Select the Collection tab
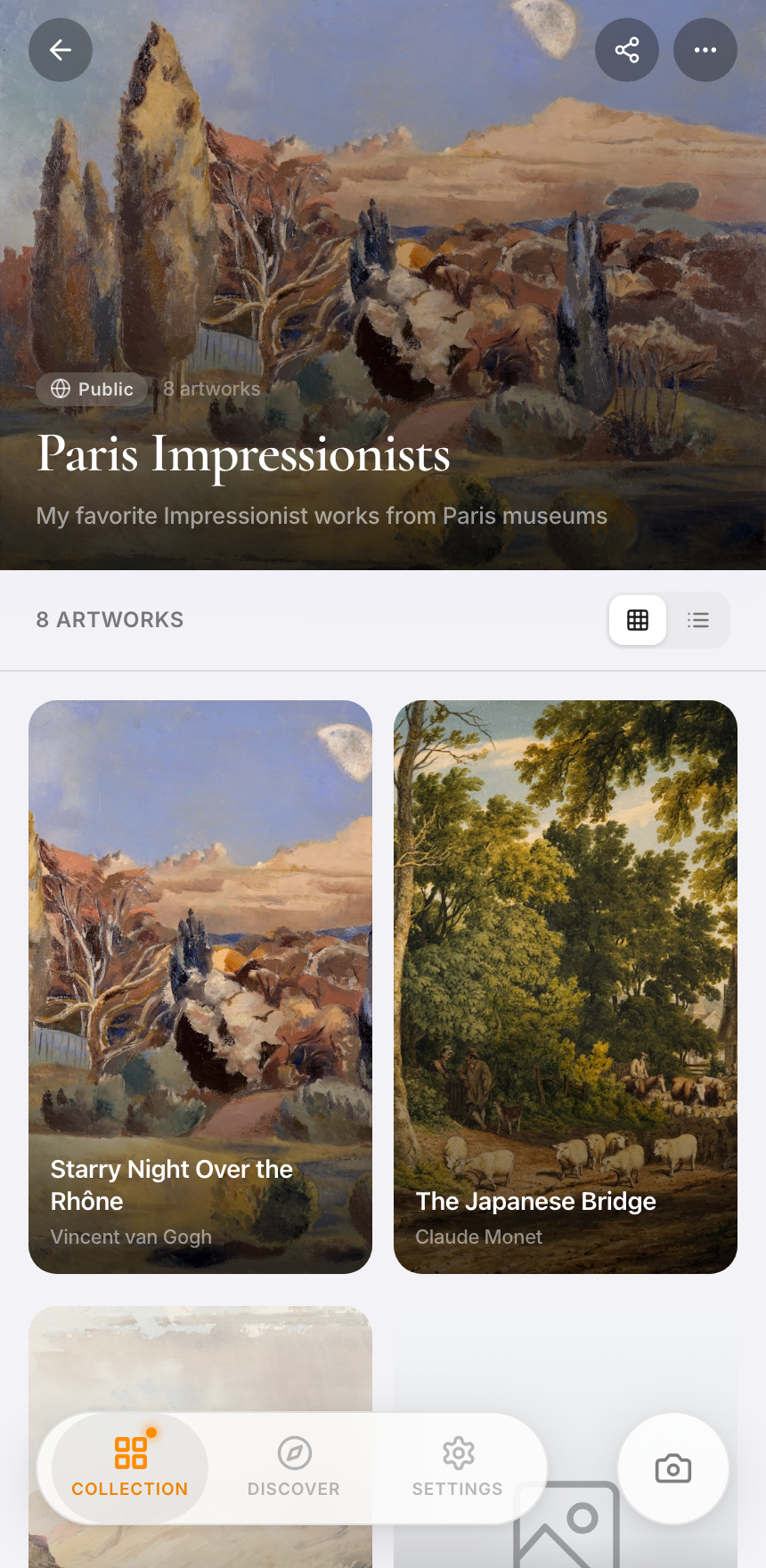This screenshot has width=766, height=1568. [x=130, y=1466]
